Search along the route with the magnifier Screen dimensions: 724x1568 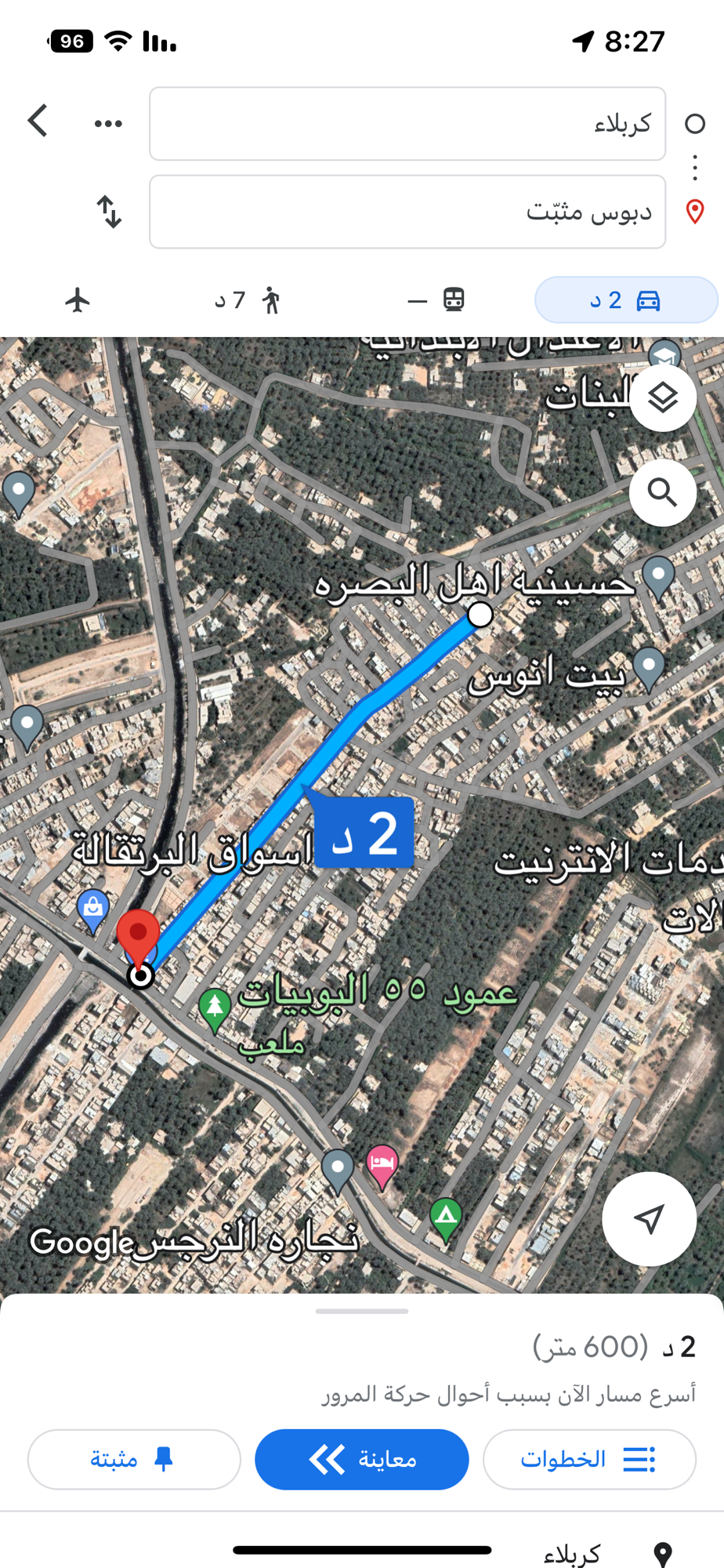point(663,493)
